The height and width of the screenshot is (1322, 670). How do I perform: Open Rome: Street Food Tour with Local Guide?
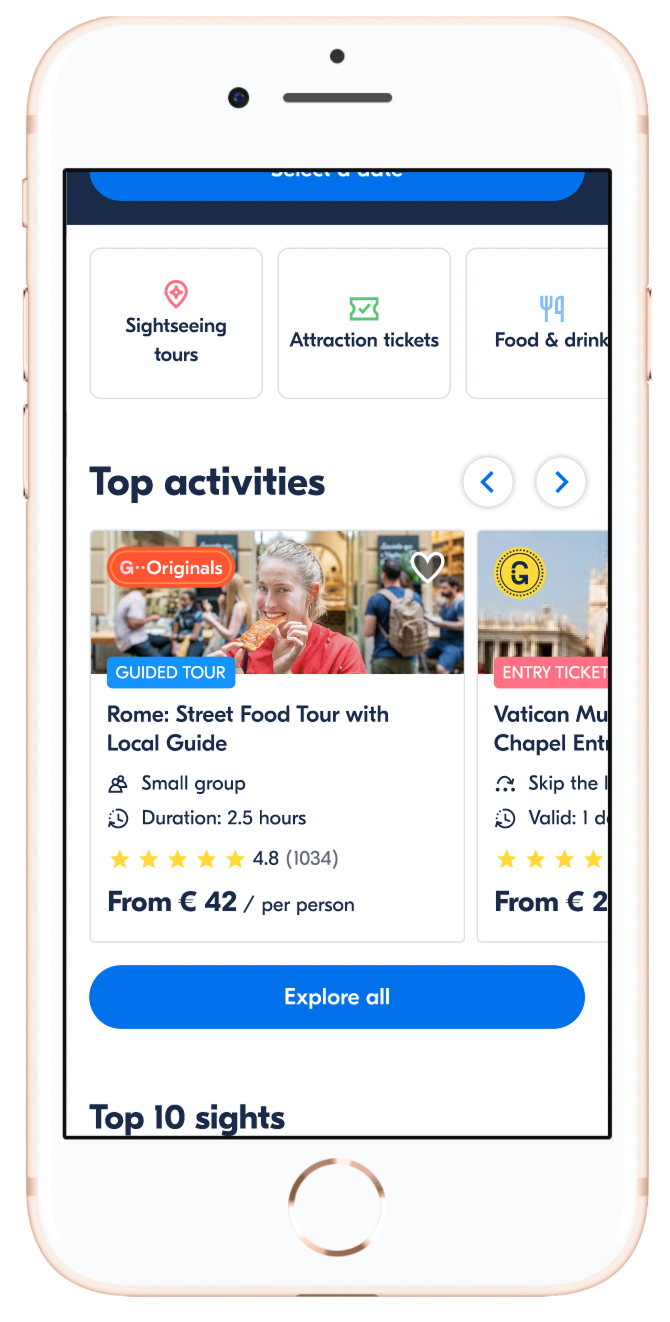[248, 728]
